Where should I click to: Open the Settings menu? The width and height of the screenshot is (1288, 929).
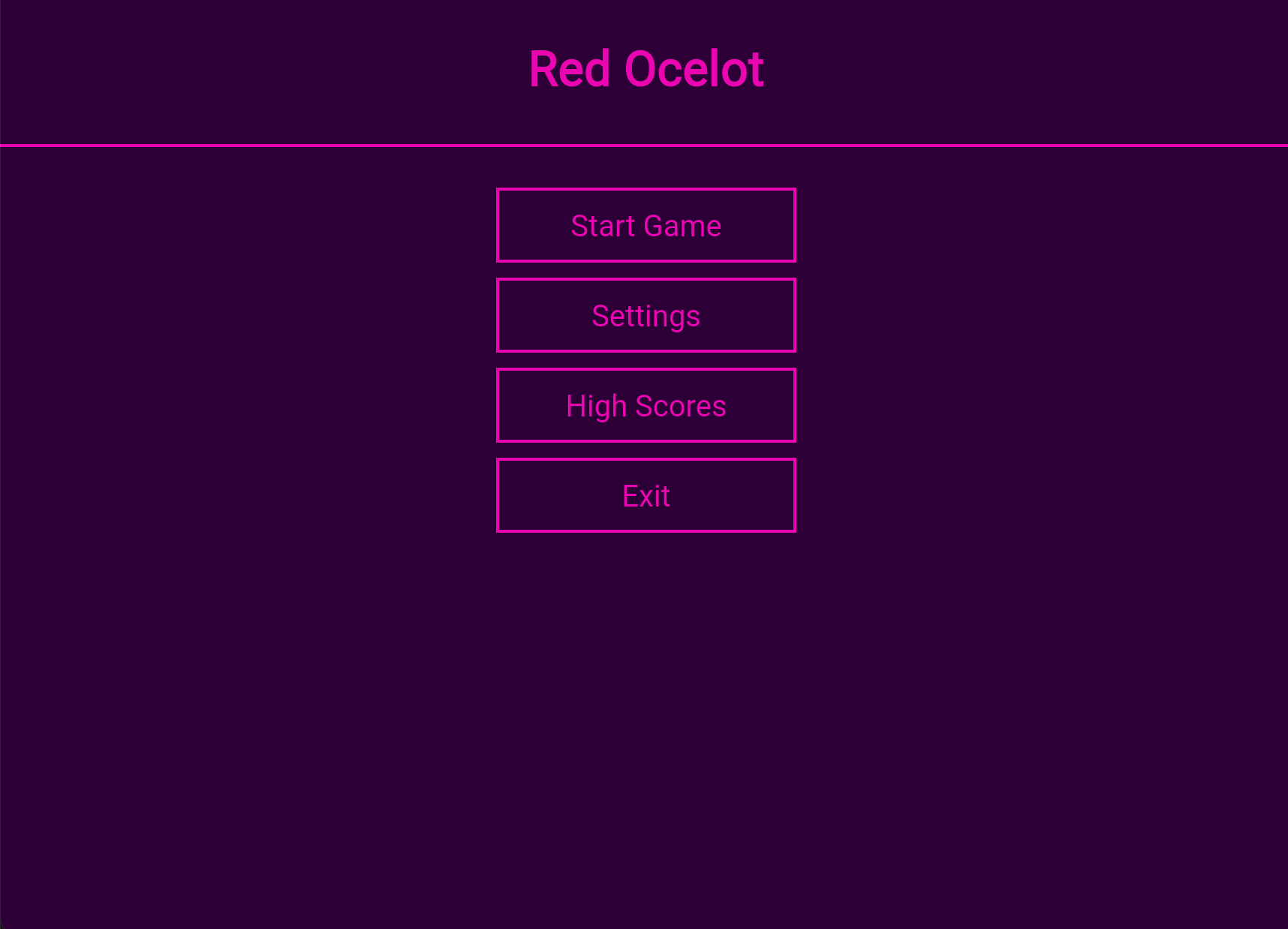[646, 315]
